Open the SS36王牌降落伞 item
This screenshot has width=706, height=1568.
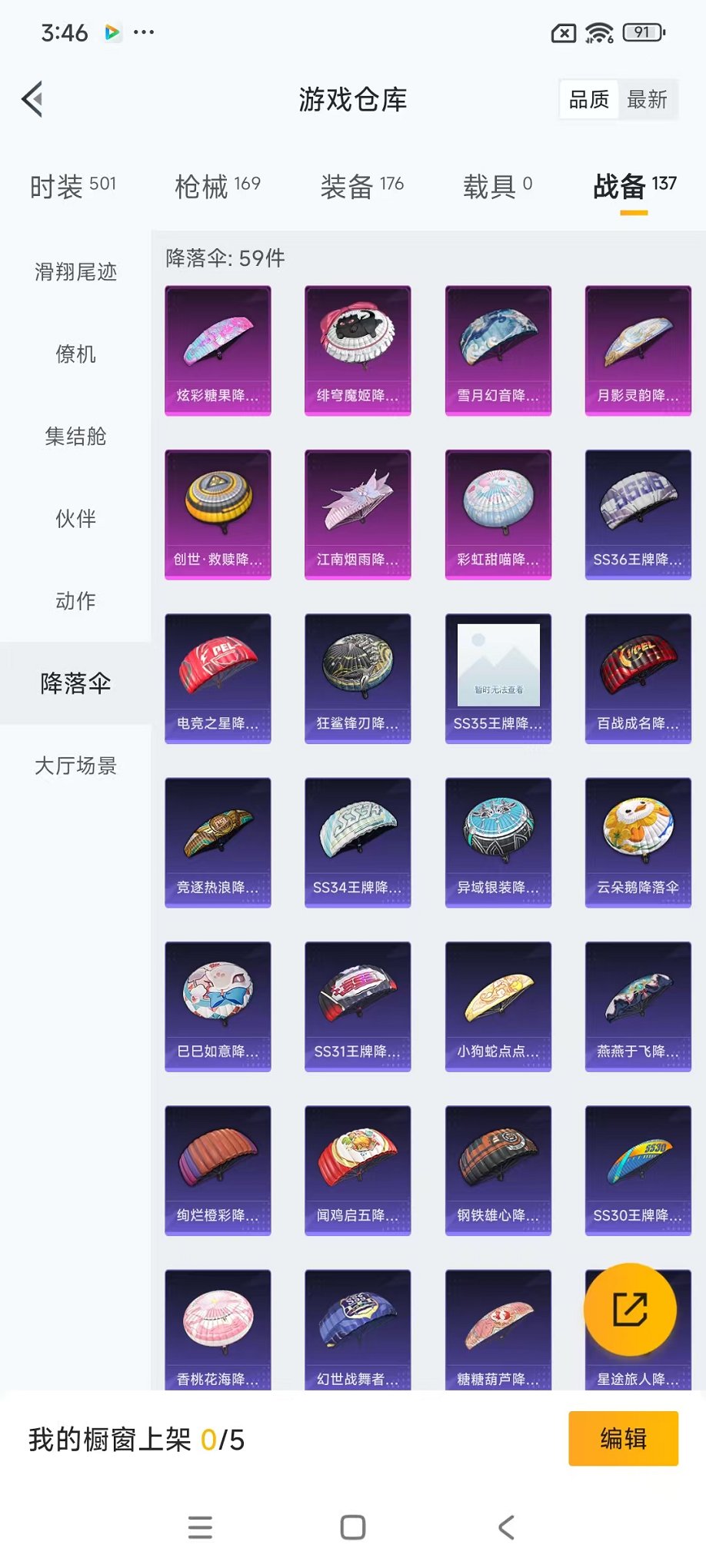click(x=638, y=513)
